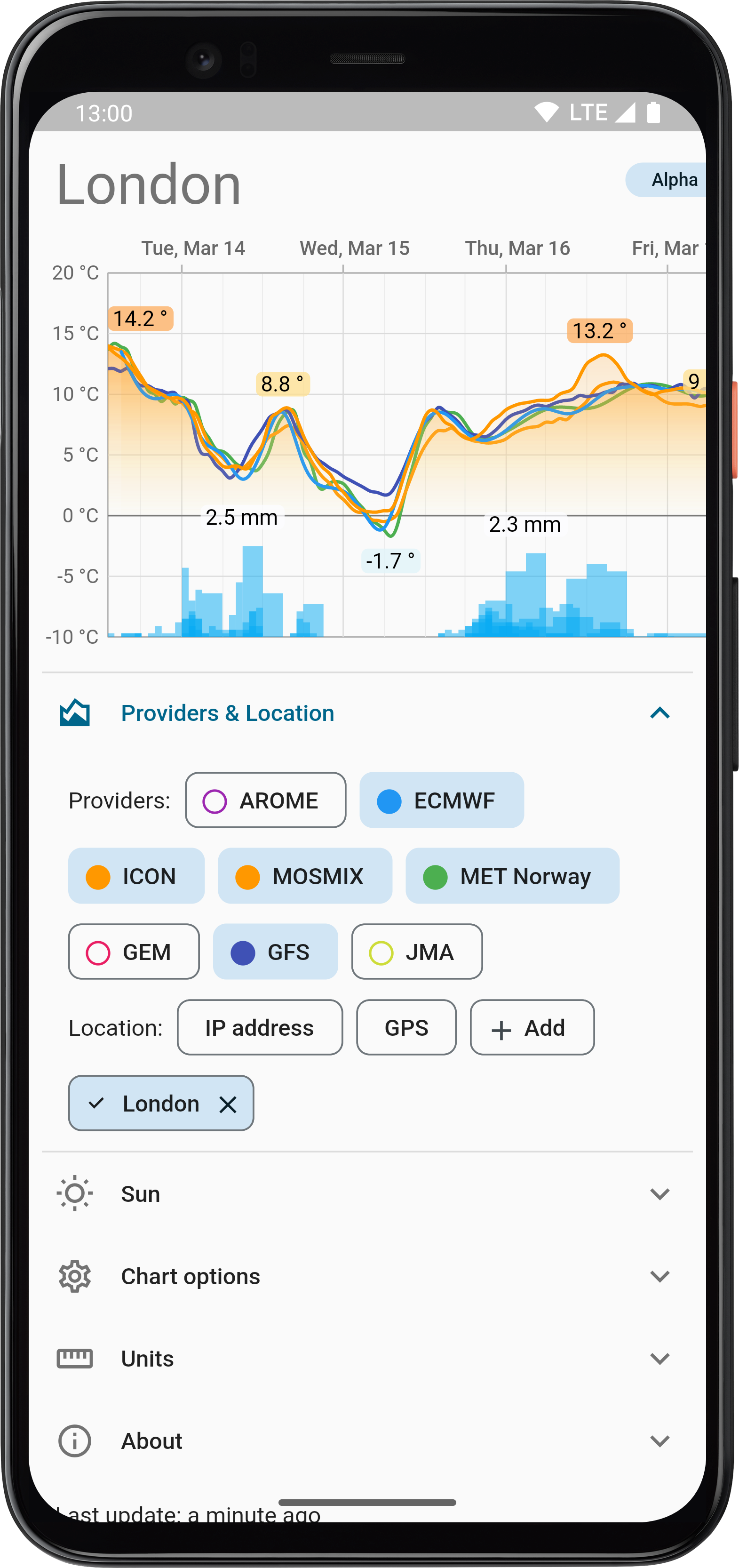This screenshot has width=739, height=1568.
Task: Disable the MET Norway provider
Action: tap(512, 877)
